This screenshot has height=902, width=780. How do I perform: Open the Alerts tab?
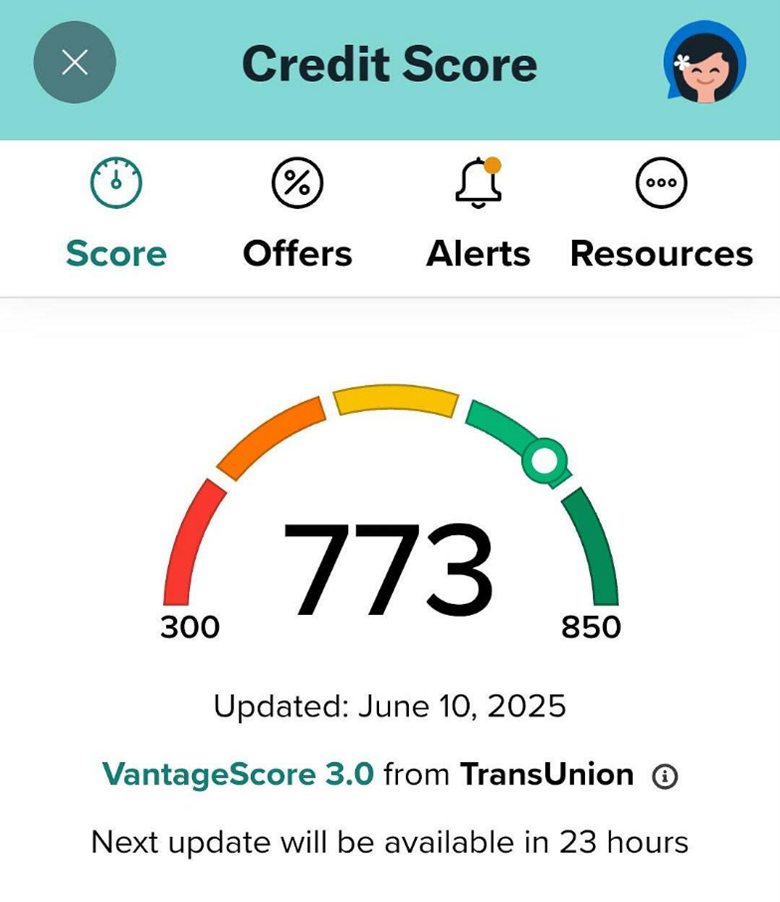478,214
